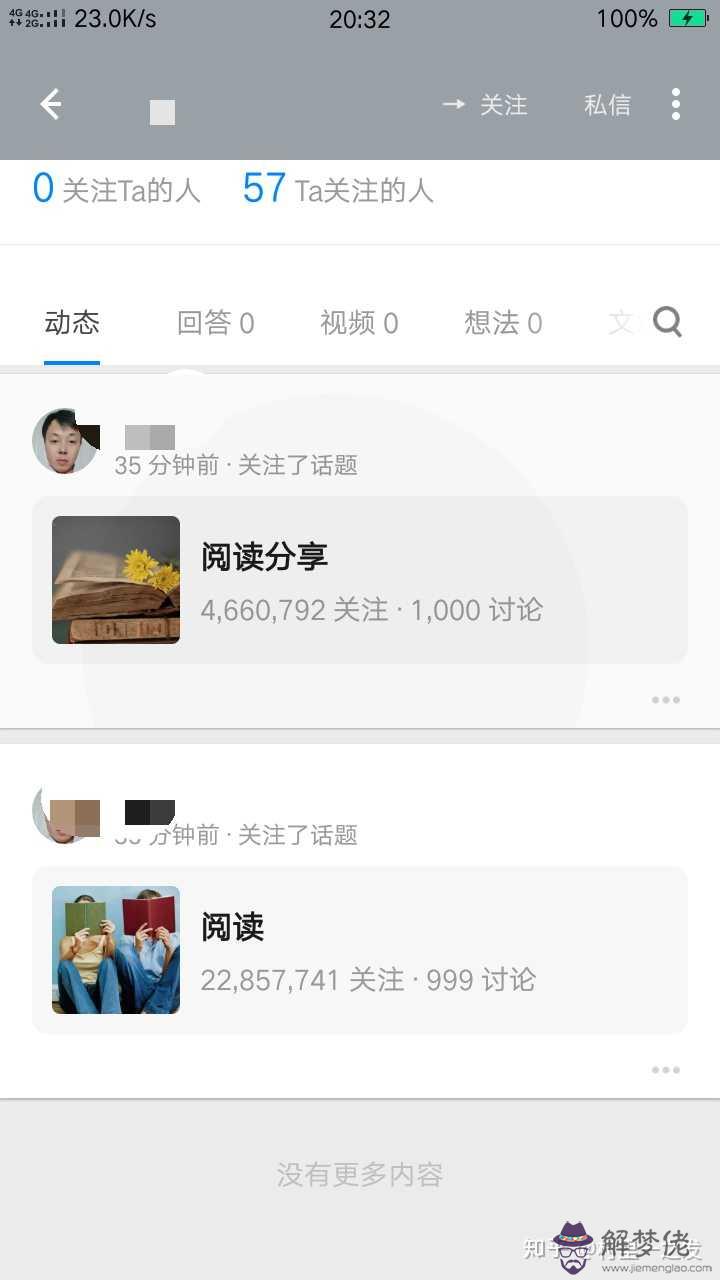Open more options for 阅读分享 activity
This screenshot has width=720, height=1280.
click(665, 700)
